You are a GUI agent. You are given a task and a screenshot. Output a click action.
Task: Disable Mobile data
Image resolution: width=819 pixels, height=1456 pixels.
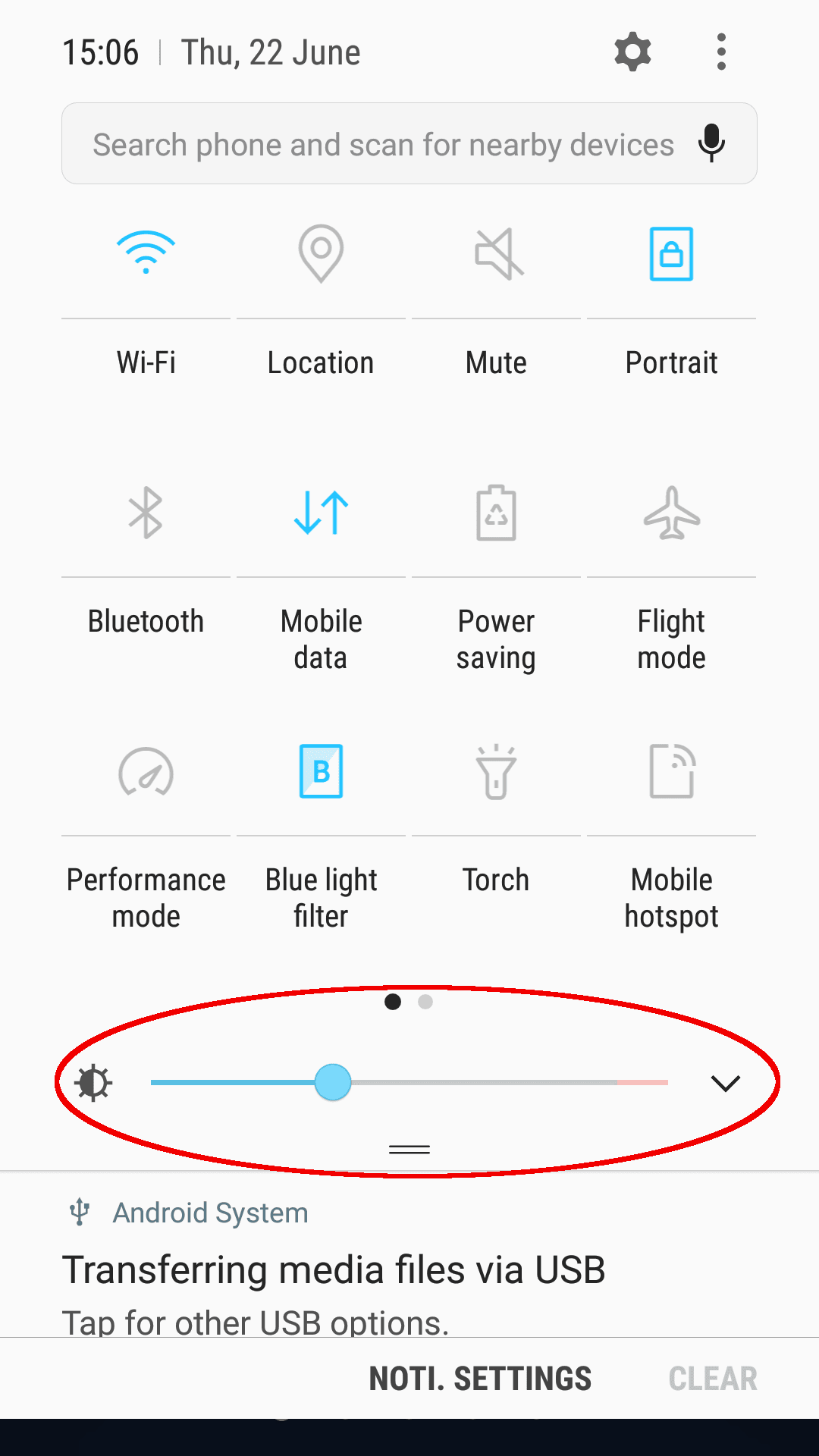(x=321, y=513)
